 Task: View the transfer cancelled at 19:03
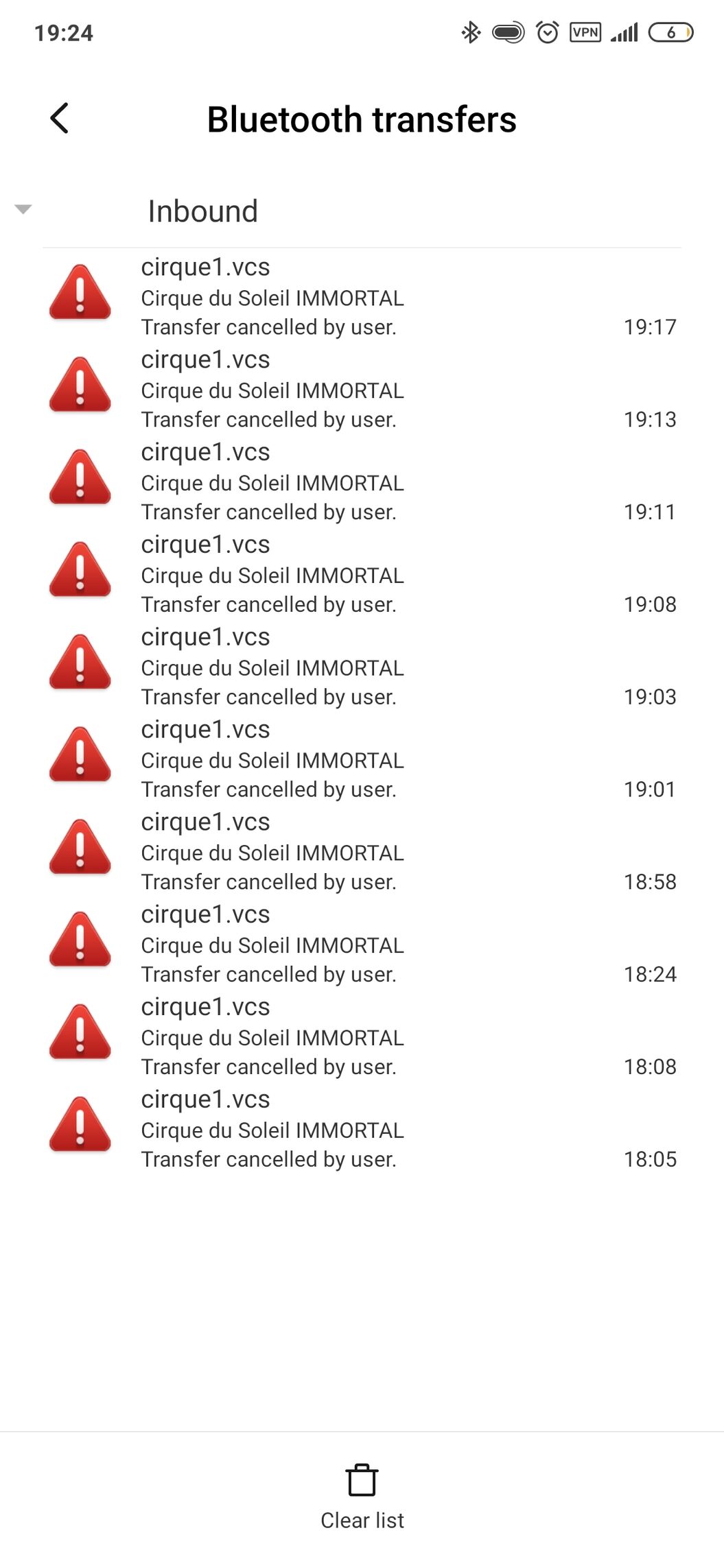(x=362, y=667)
